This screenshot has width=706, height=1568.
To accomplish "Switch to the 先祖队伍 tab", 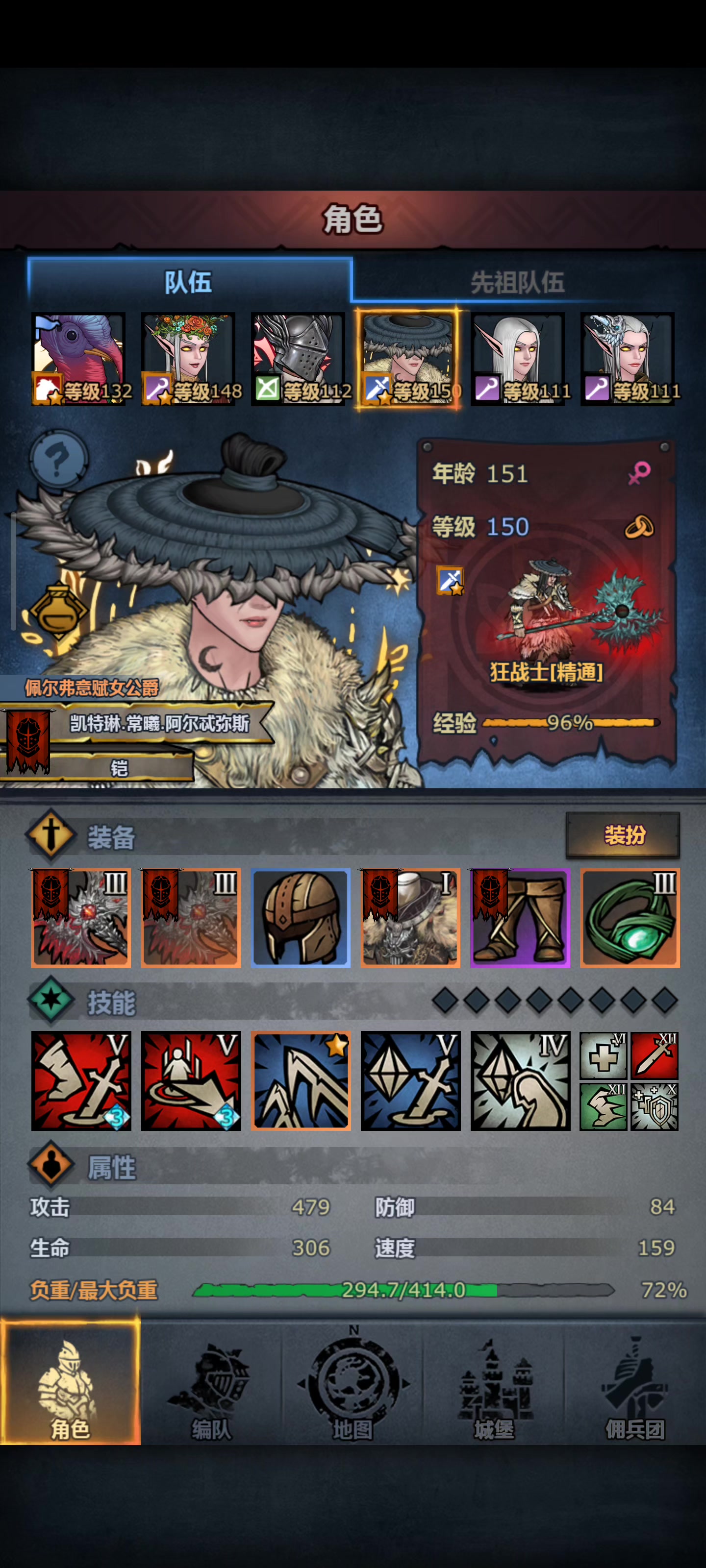I will click(517, 282).
